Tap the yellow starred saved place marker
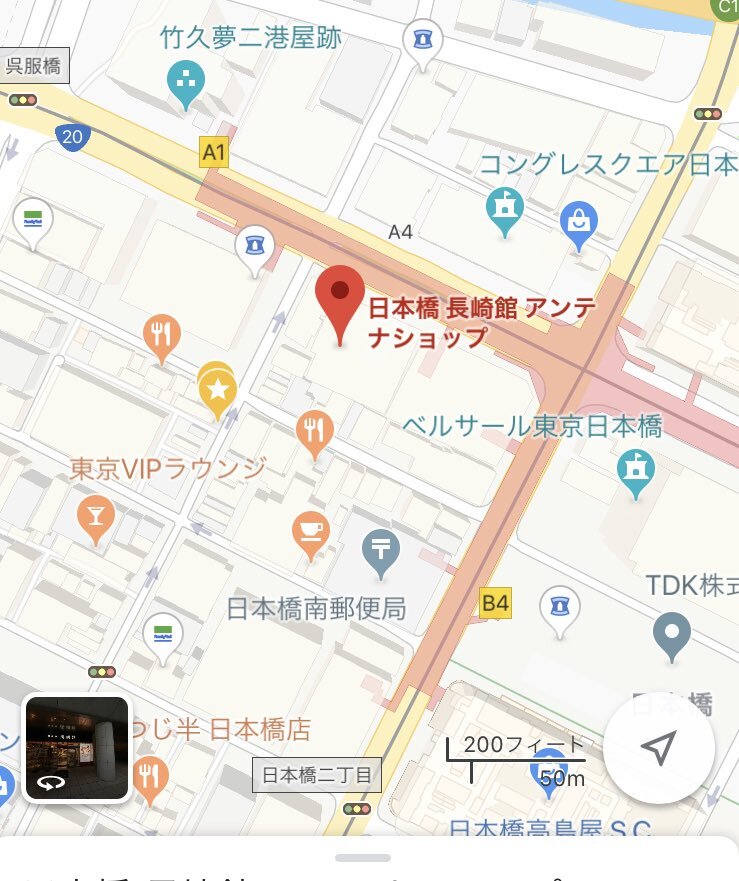This screenshot has width=739, height=881. 217,391
